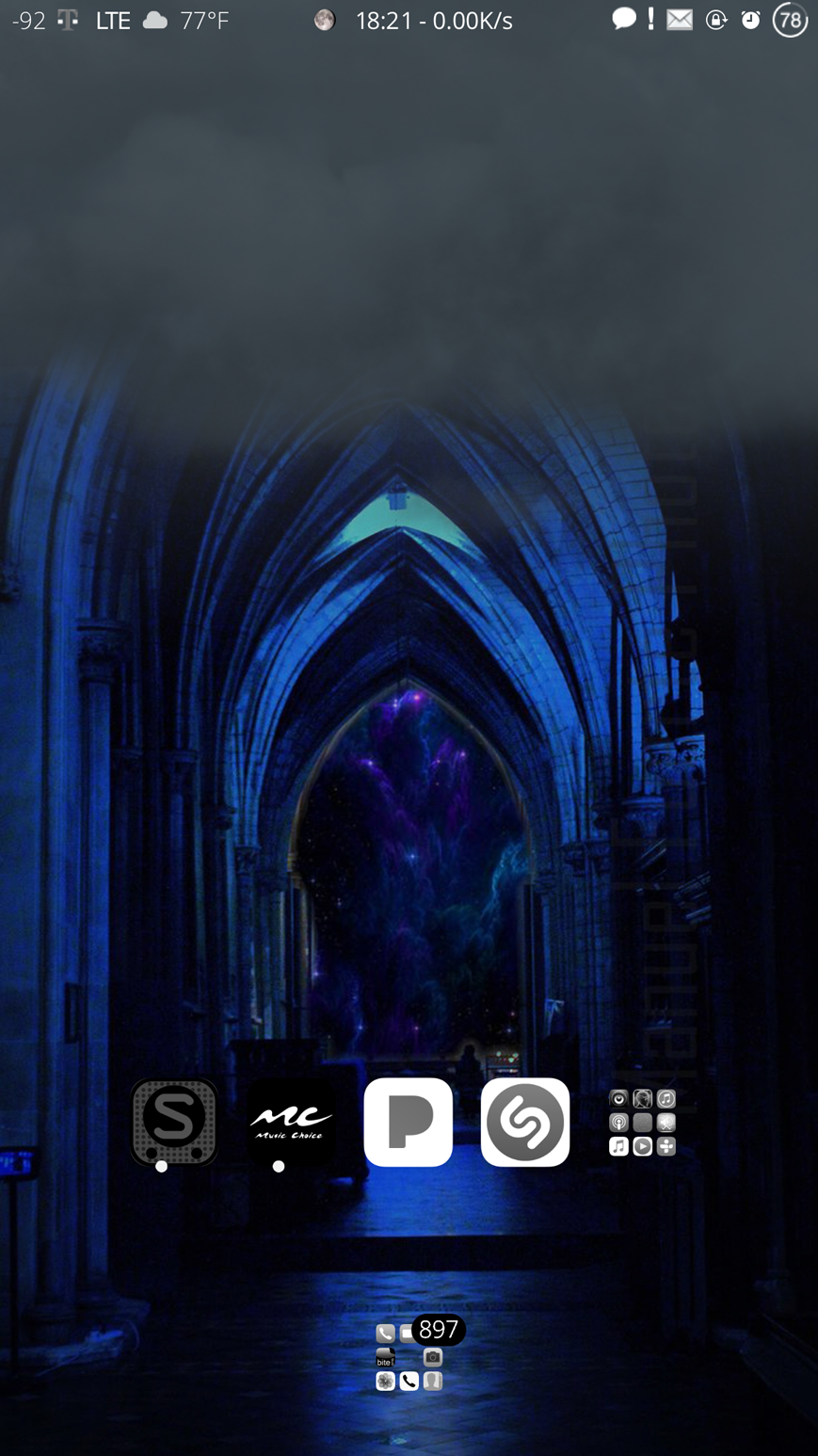Screen dimensions: 818x1456
Task: Open the Spotify-style S app icon
Action: (x=174, y=1122)
